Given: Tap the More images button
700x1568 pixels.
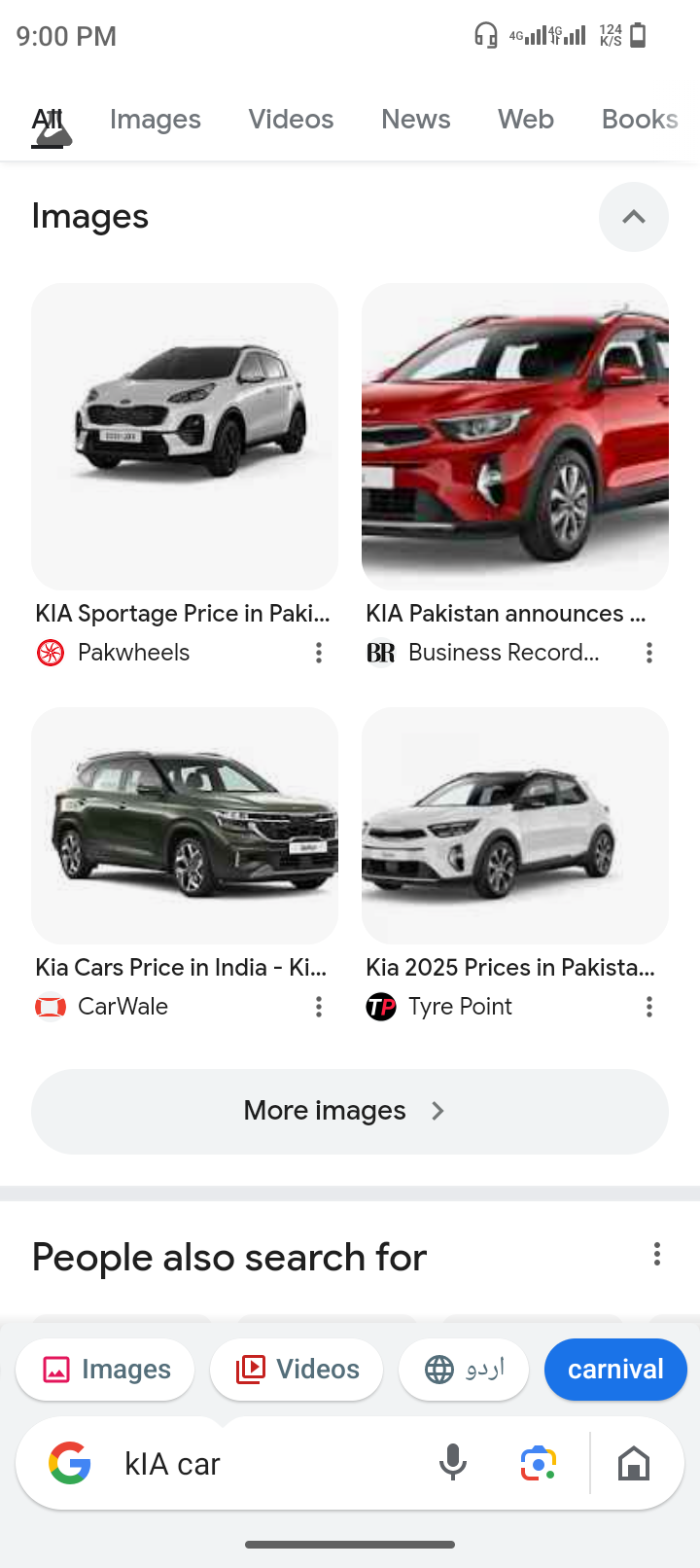Looking at the screenshot, I should (x=350, y=1111).
